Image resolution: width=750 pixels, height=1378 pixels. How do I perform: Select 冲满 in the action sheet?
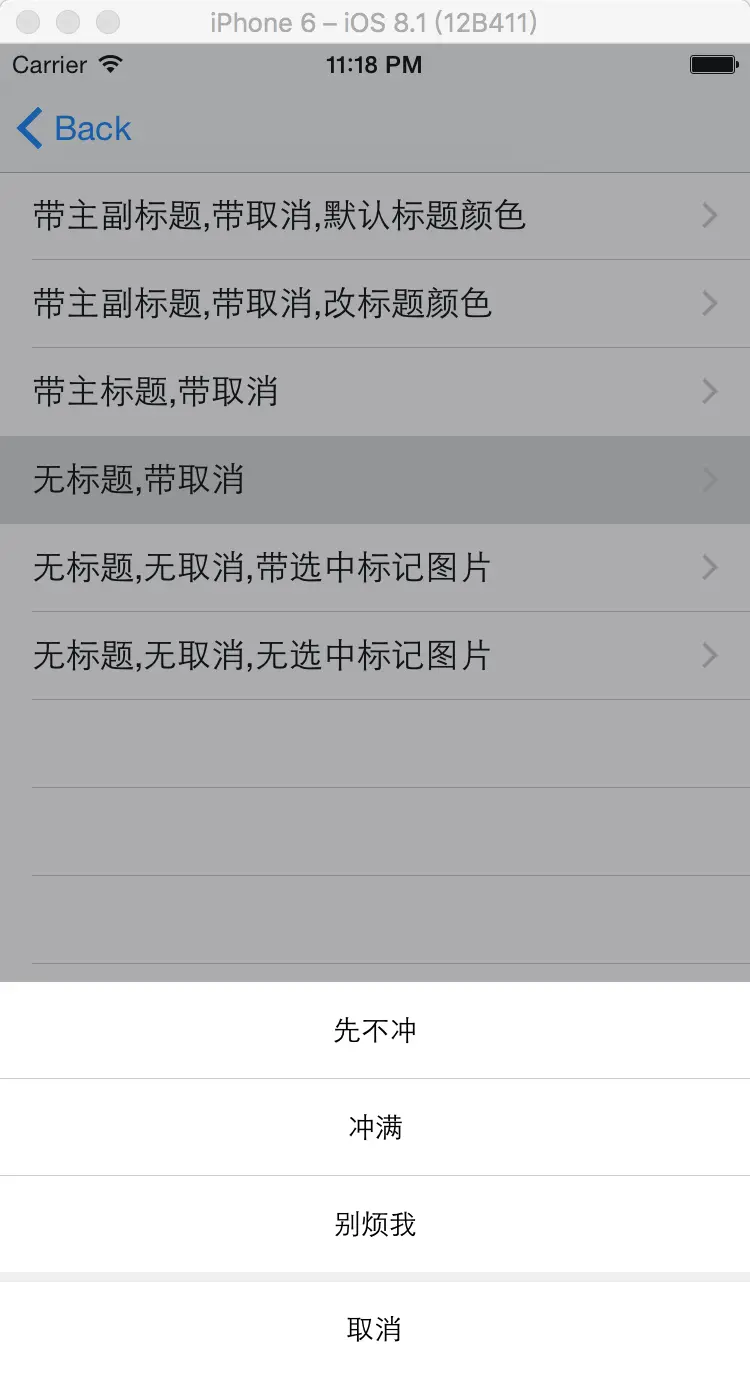click(x=375, y=1127)
